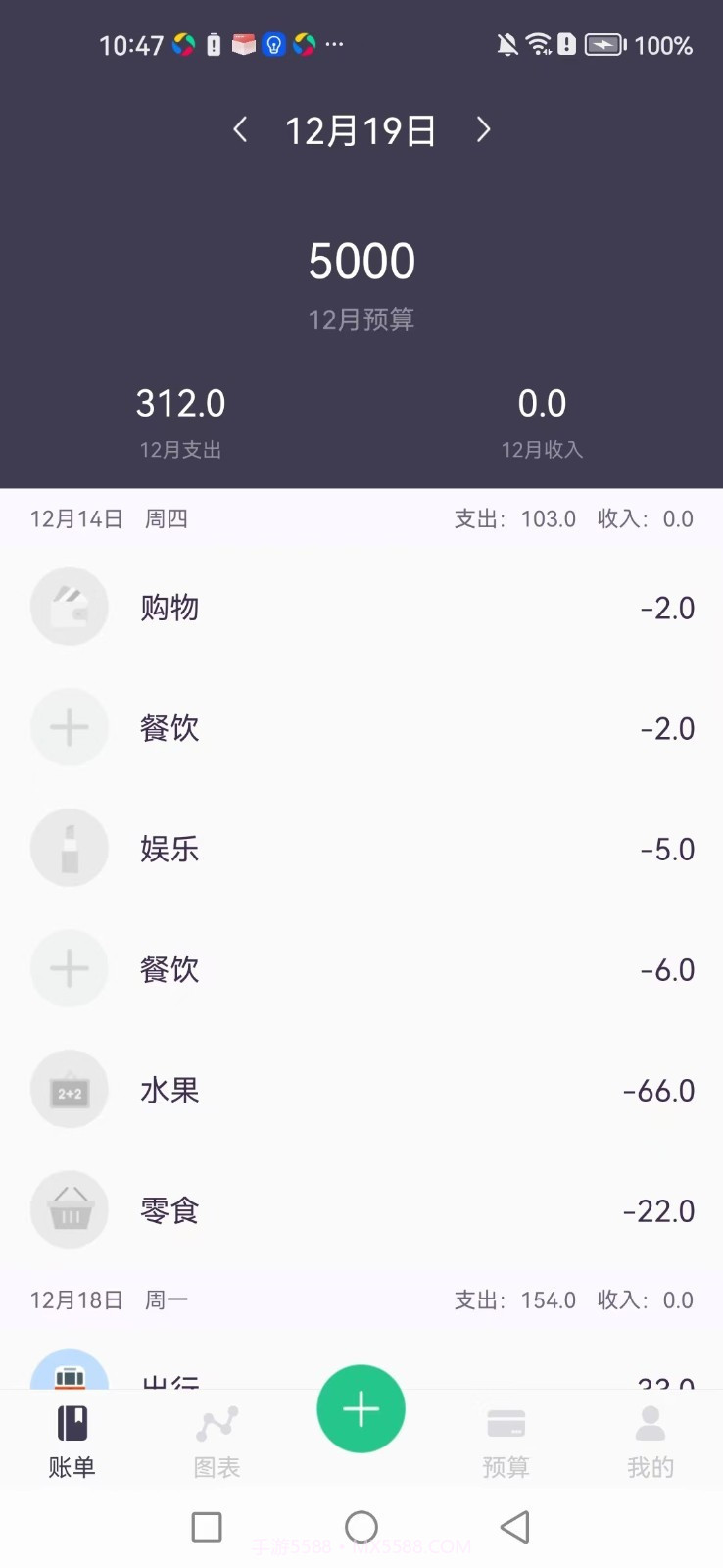
Task: Tap the 5000 monthly budget value
Action: click(x=361, y=260)
